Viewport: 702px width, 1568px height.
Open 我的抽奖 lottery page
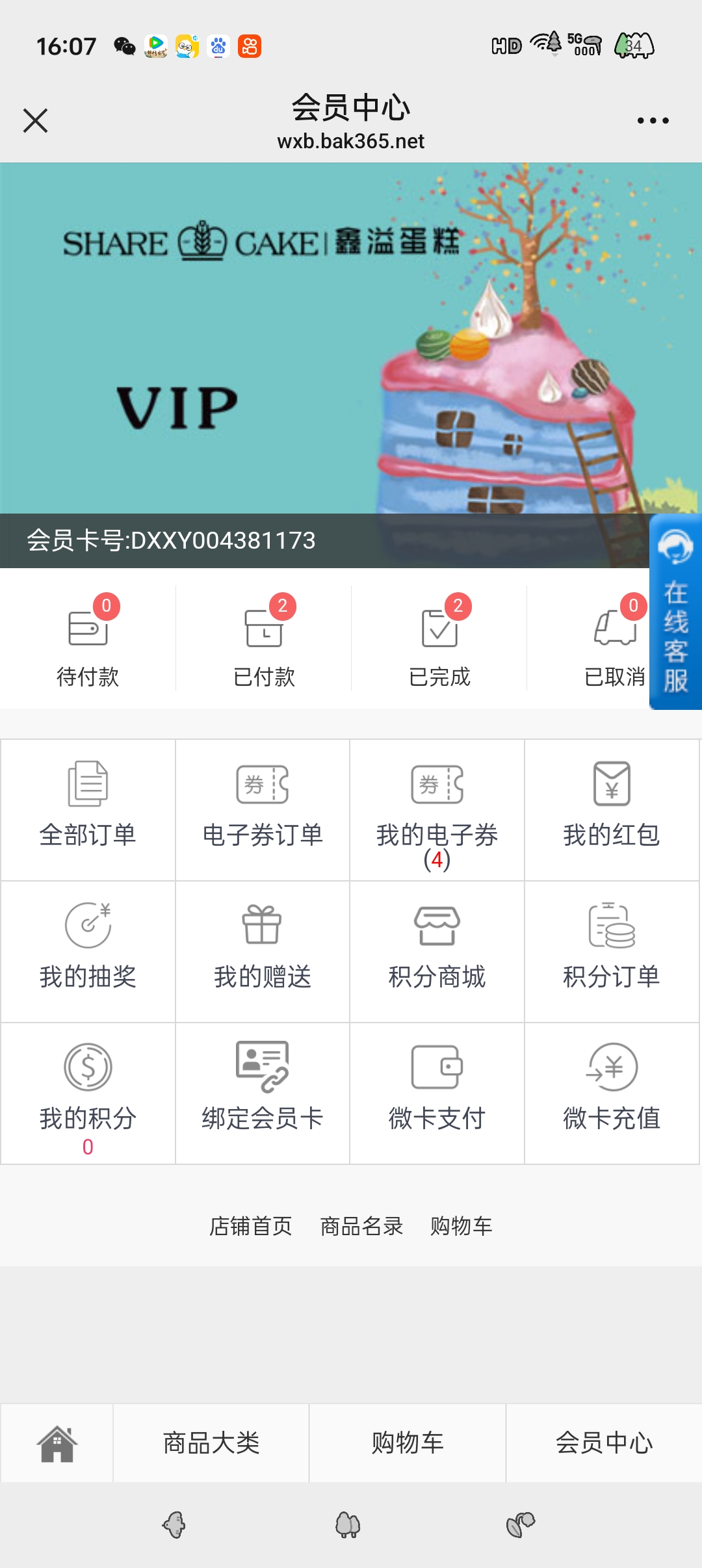(x=88, y=952)
